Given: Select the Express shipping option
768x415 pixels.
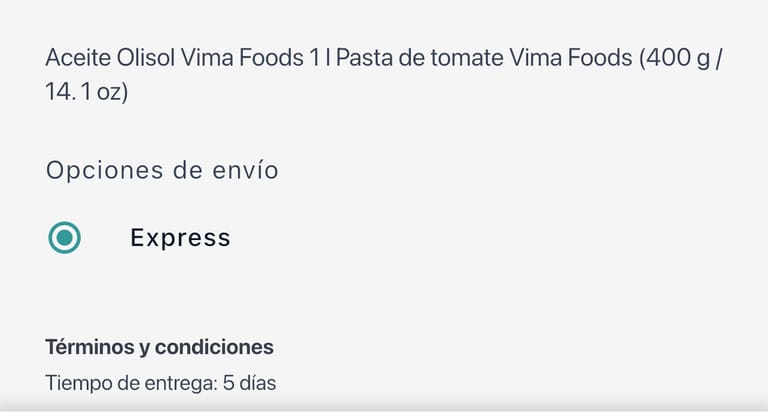Looking at the screenshot, I should pyautogui.click(x=65, y=238).
